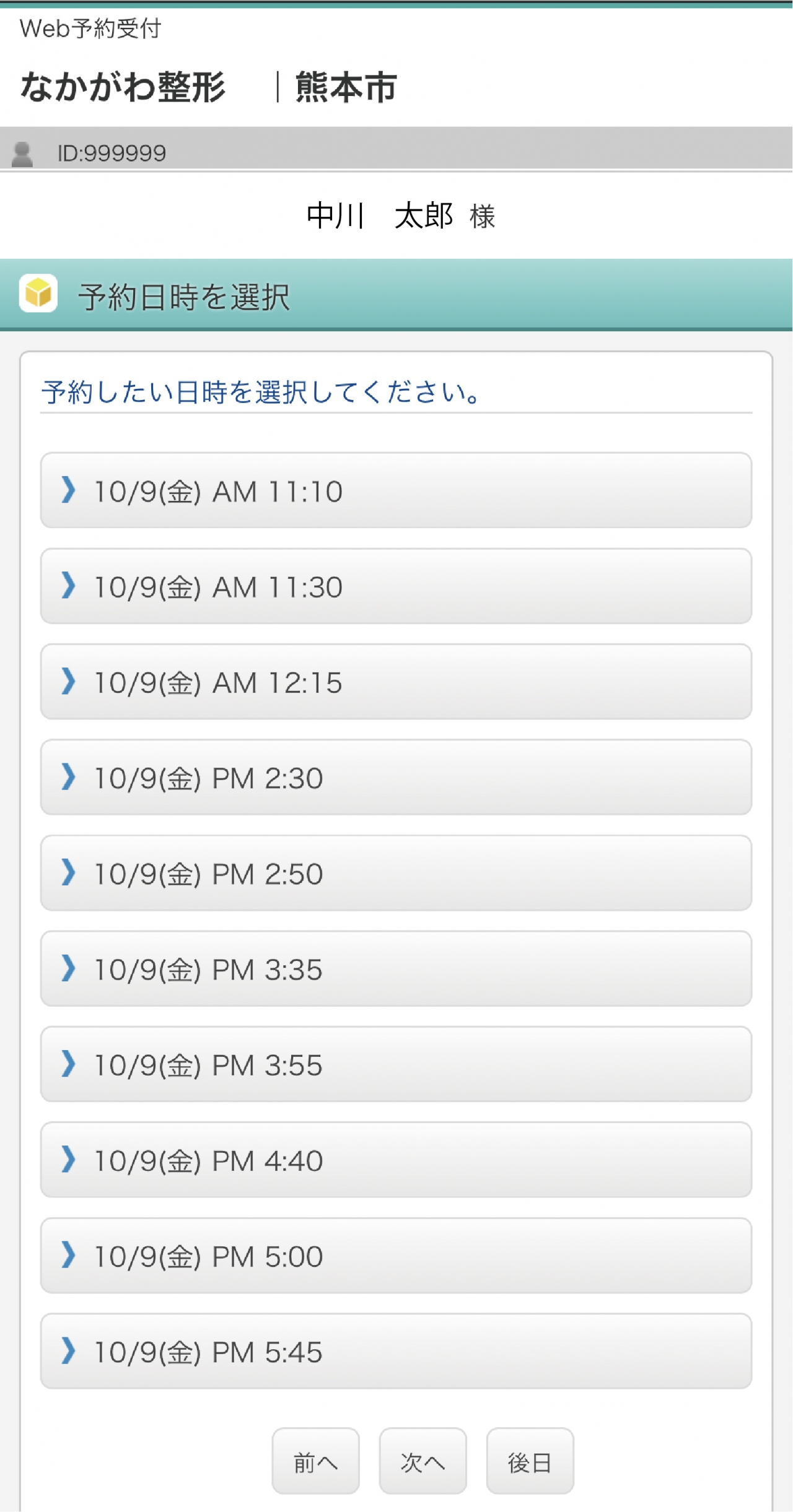Choose the 10/9(金) AM 11:30 appointment time

[396, 586]
